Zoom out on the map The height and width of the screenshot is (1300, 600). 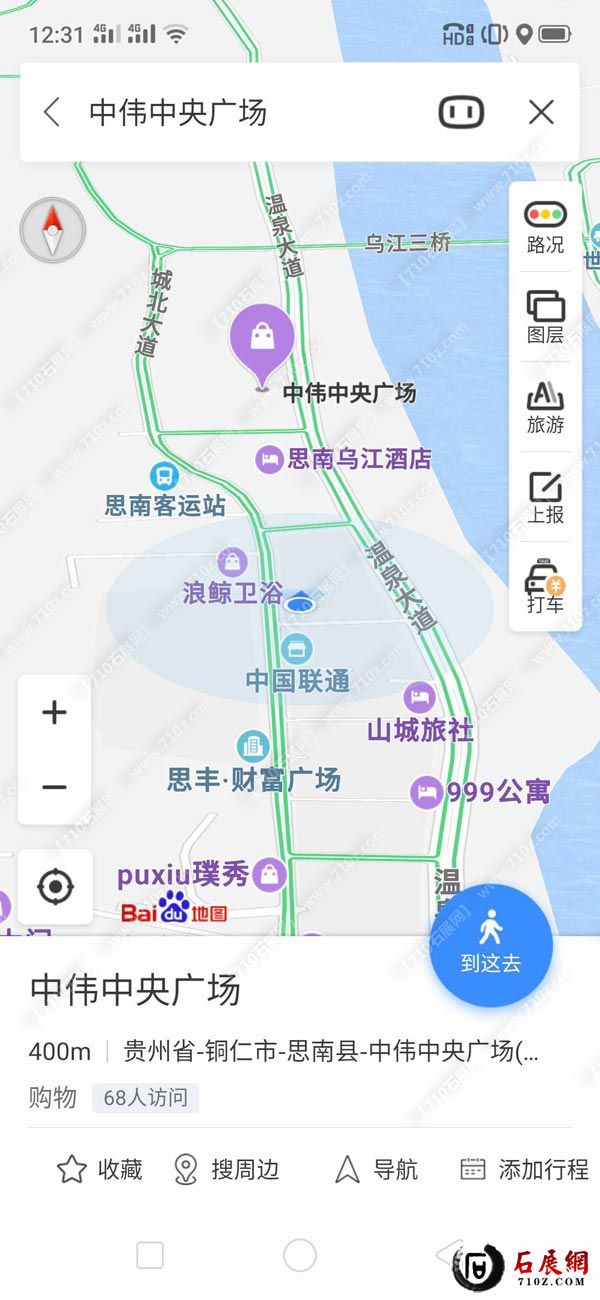click(54, 787)
